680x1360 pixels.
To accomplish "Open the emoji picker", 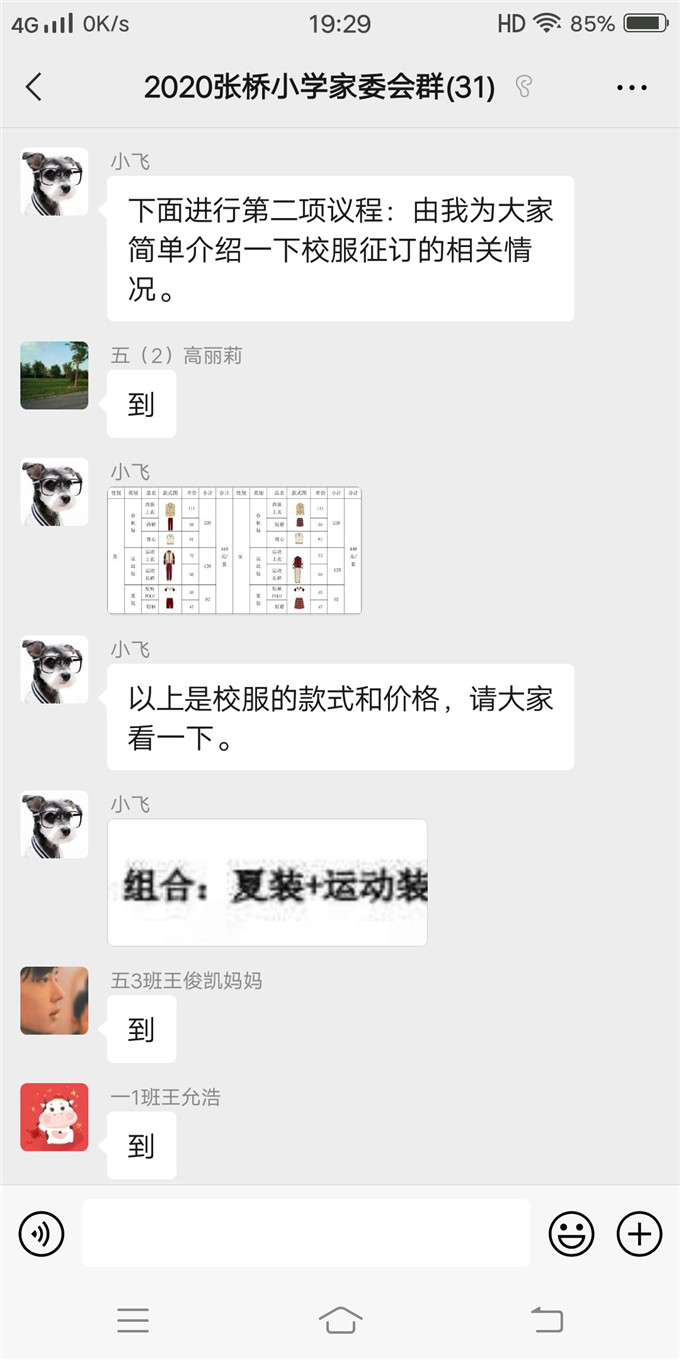I will tap(571, 1234).
